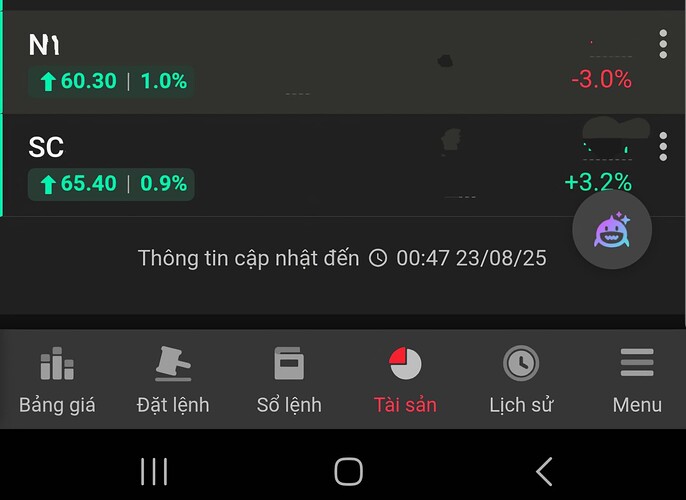Return to the home screen
686x500 pixels.
[348, 471]
